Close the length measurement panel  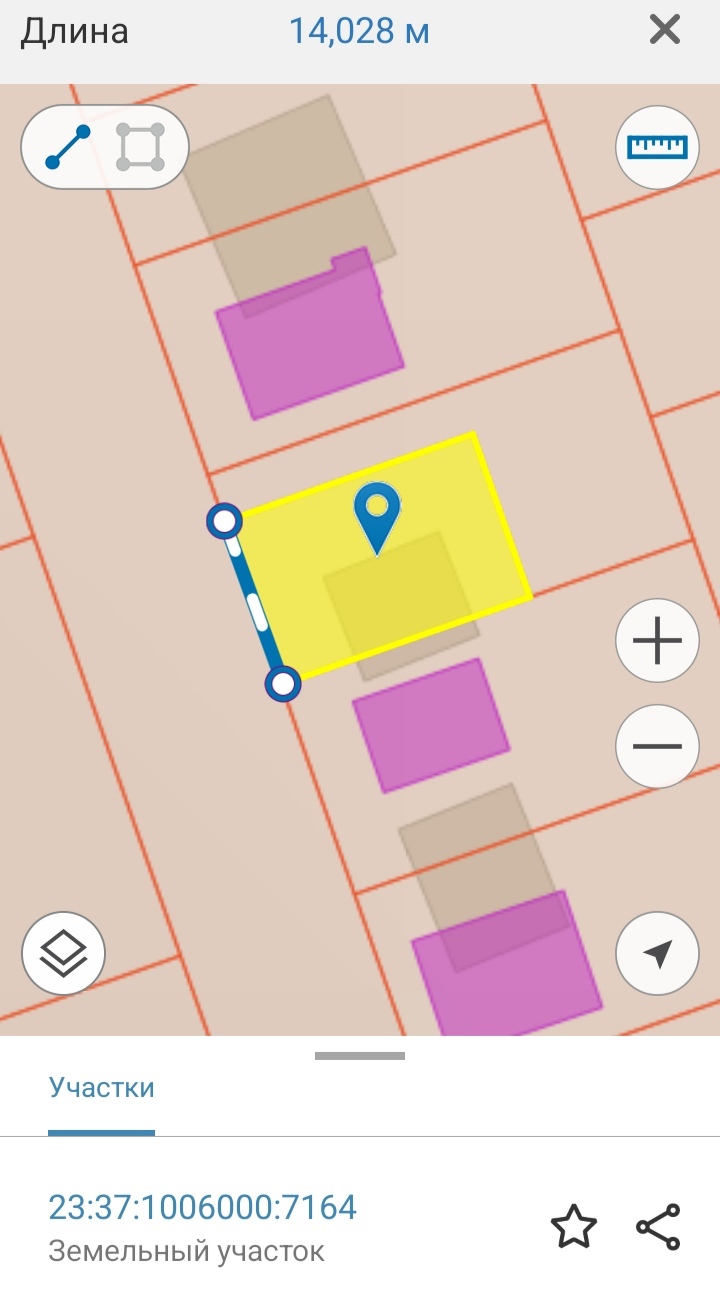pos(665,31)
